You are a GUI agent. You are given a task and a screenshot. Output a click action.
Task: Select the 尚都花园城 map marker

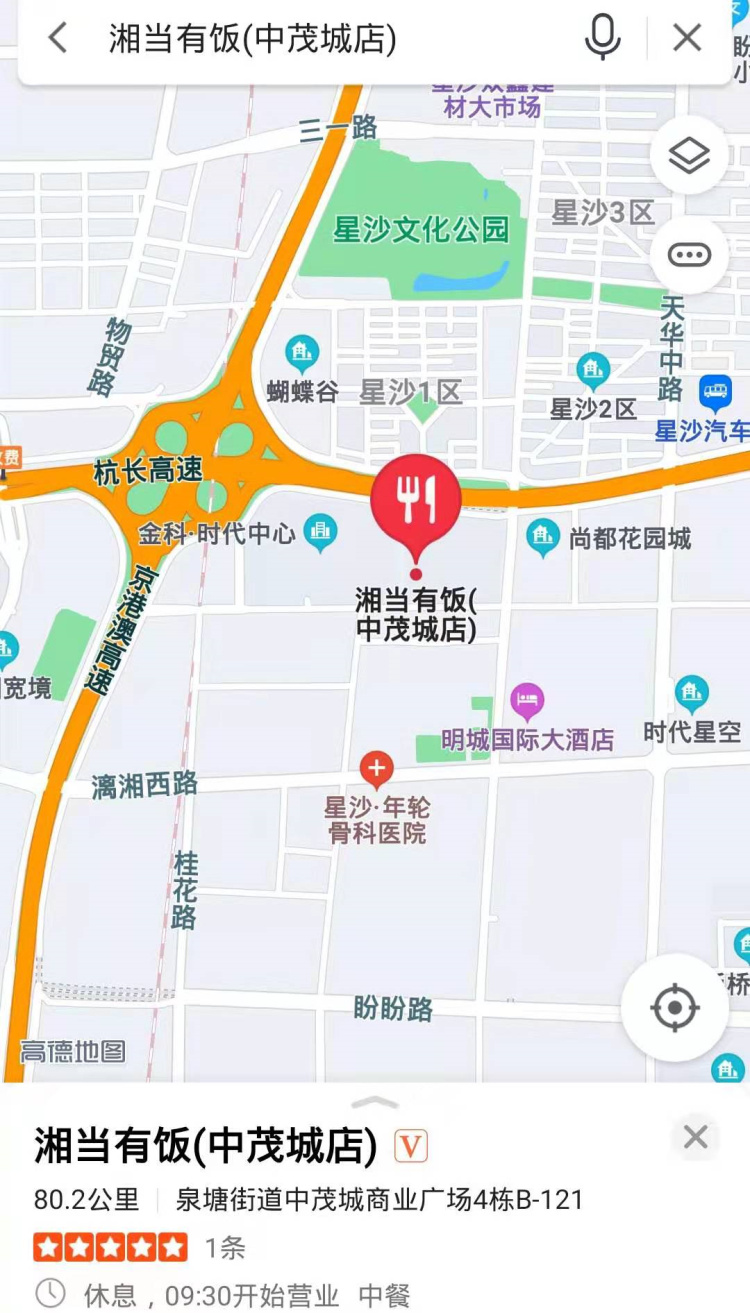[x=543, y=537]
